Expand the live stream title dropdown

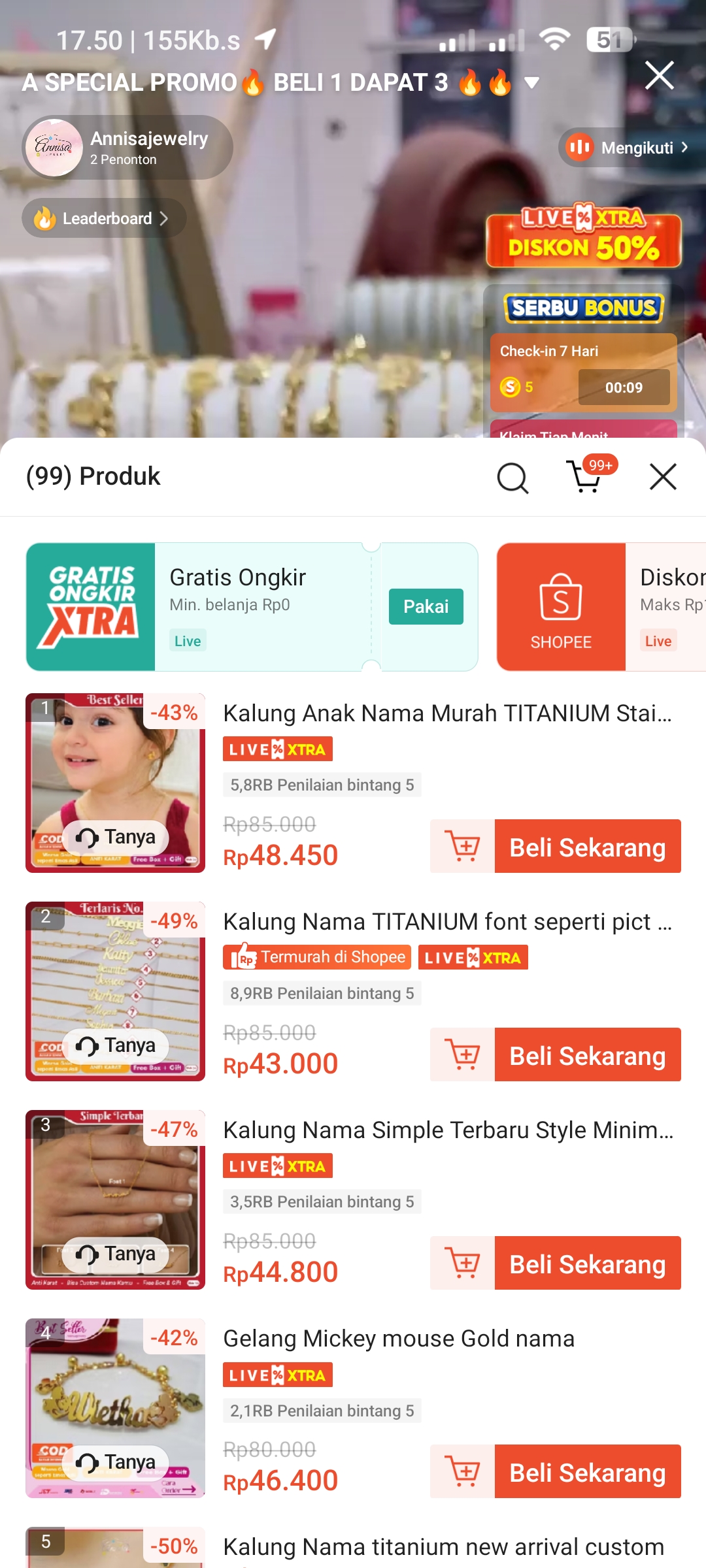coord(531,83)
